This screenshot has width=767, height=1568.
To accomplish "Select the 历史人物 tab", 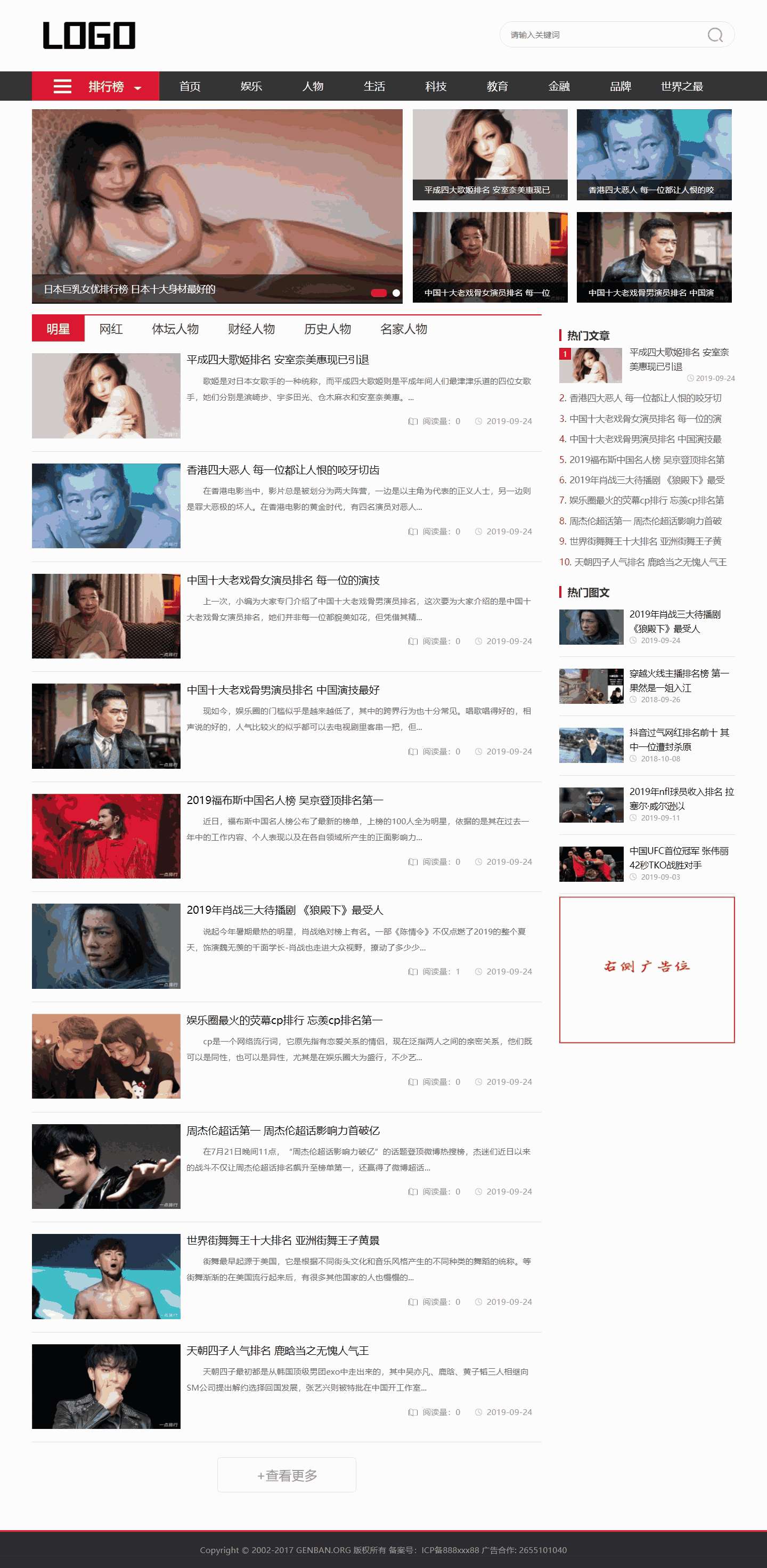I will coord(328,329).
